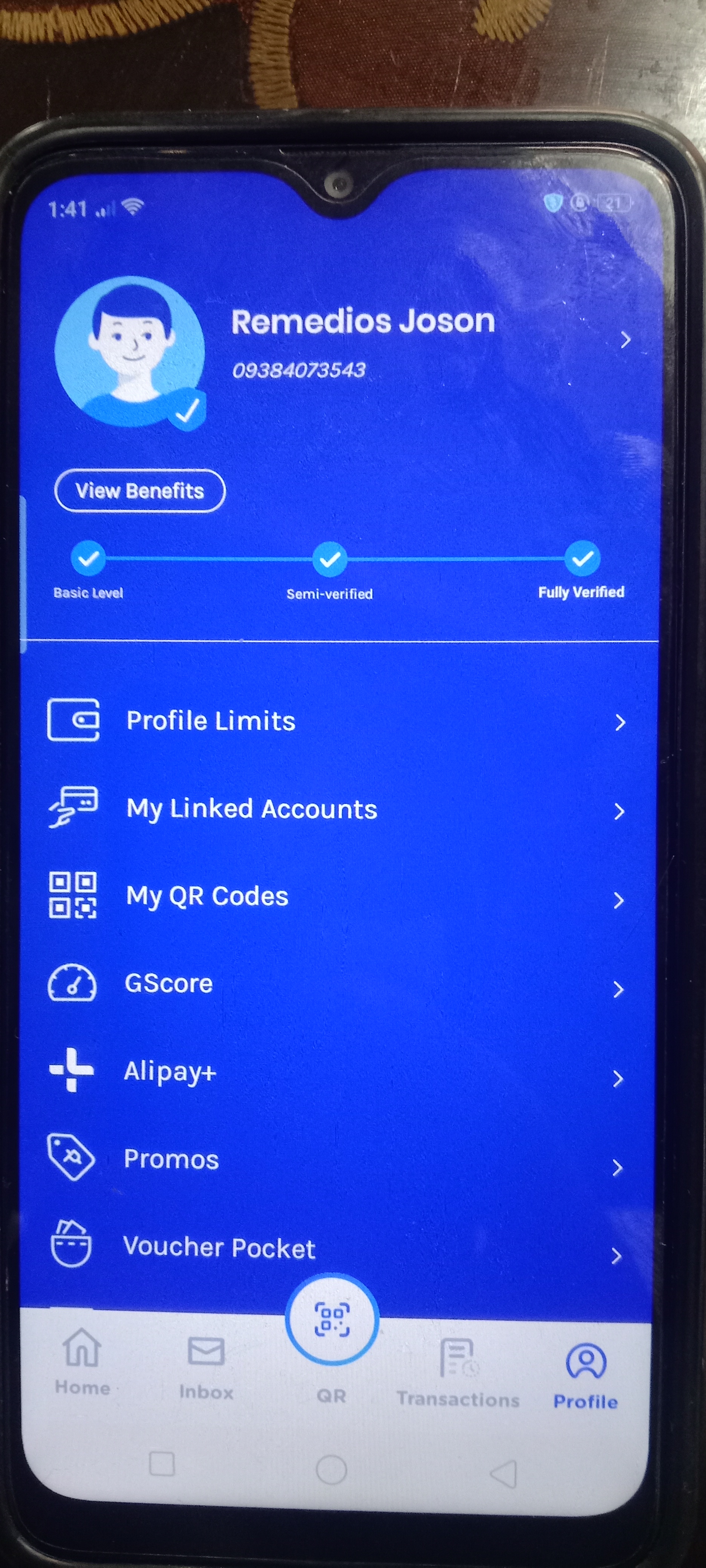This screenshot has width=706, height=1568.
Task: Switch to the Transactions tab
Action: 458,1373
